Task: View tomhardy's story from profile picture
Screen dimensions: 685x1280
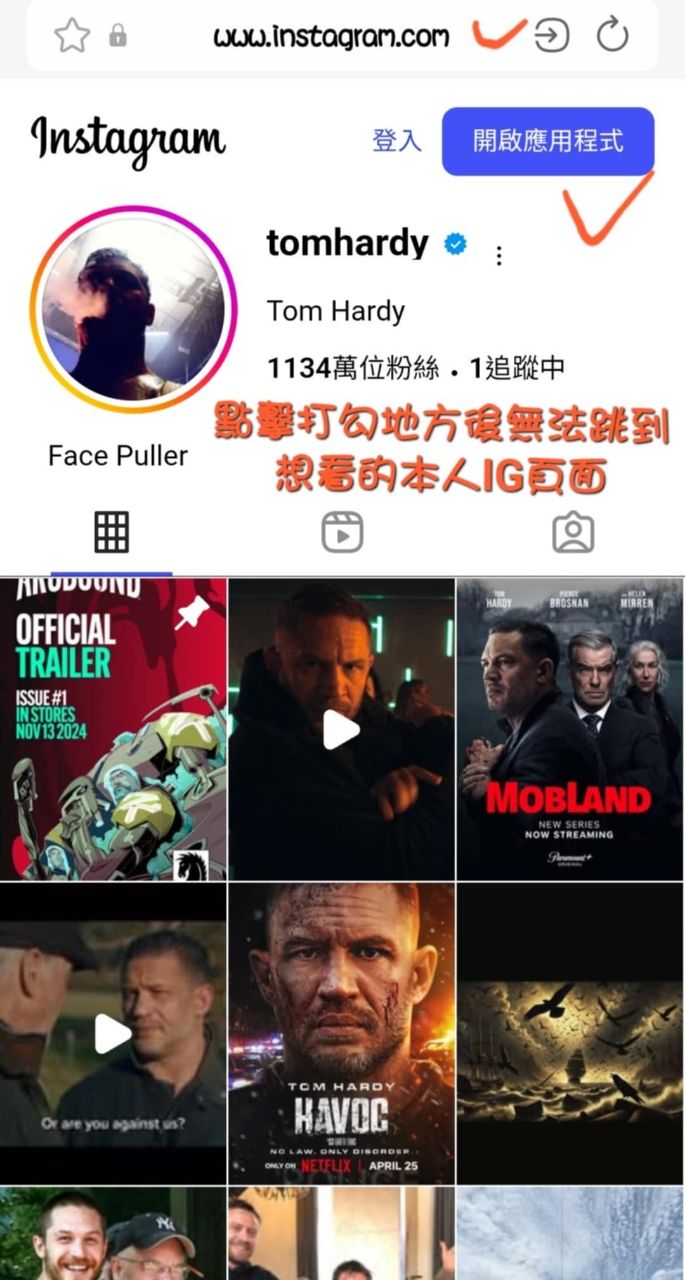Action: point(133,310)
